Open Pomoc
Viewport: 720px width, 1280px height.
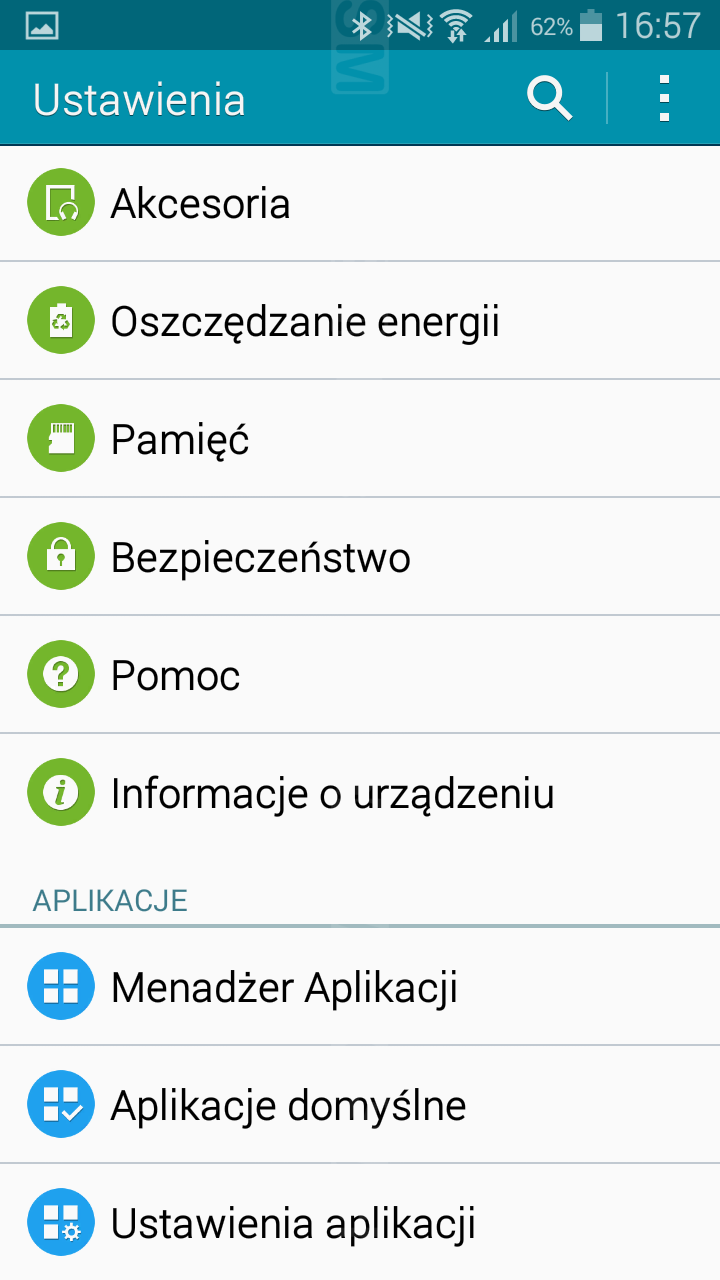360,675
